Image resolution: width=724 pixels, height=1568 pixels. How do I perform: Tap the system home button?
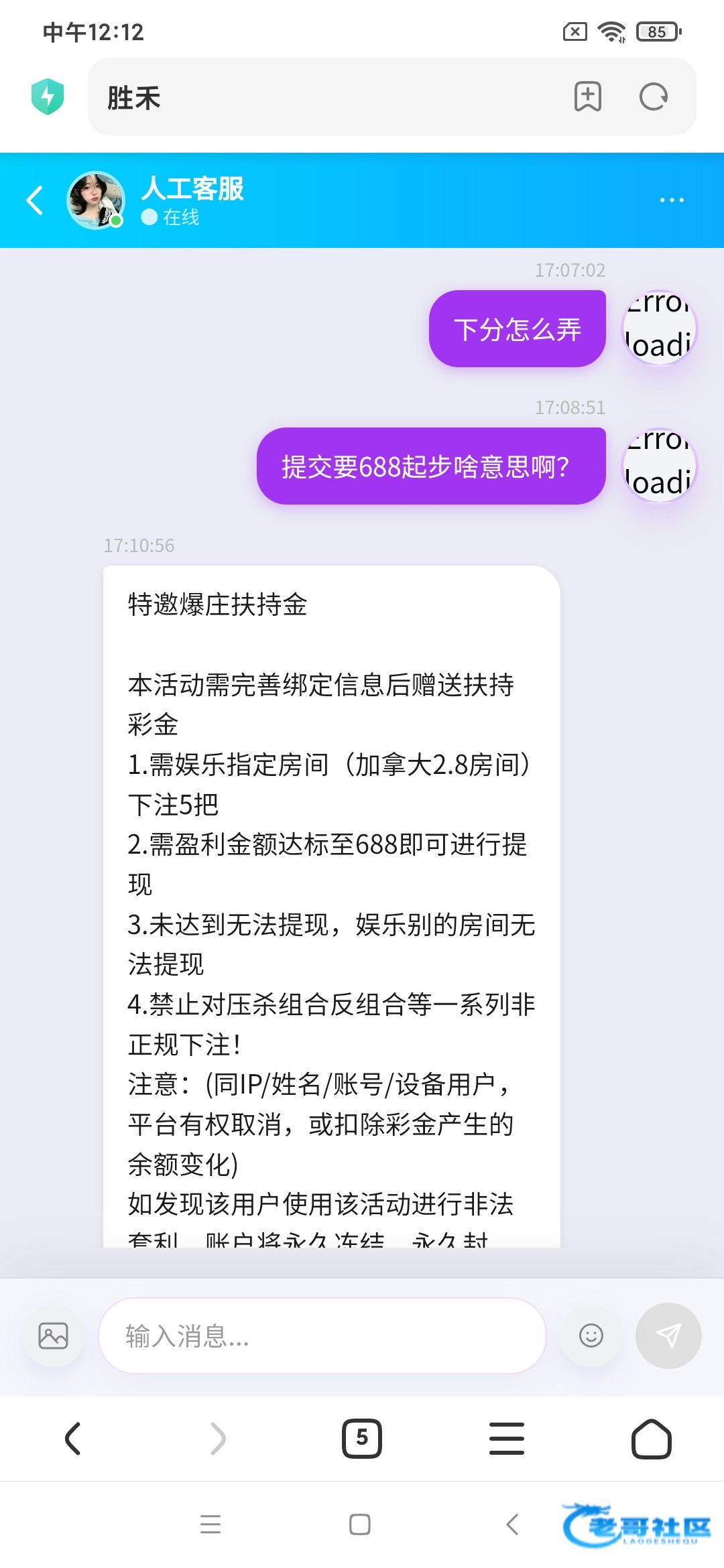[x=360, y=1524]
